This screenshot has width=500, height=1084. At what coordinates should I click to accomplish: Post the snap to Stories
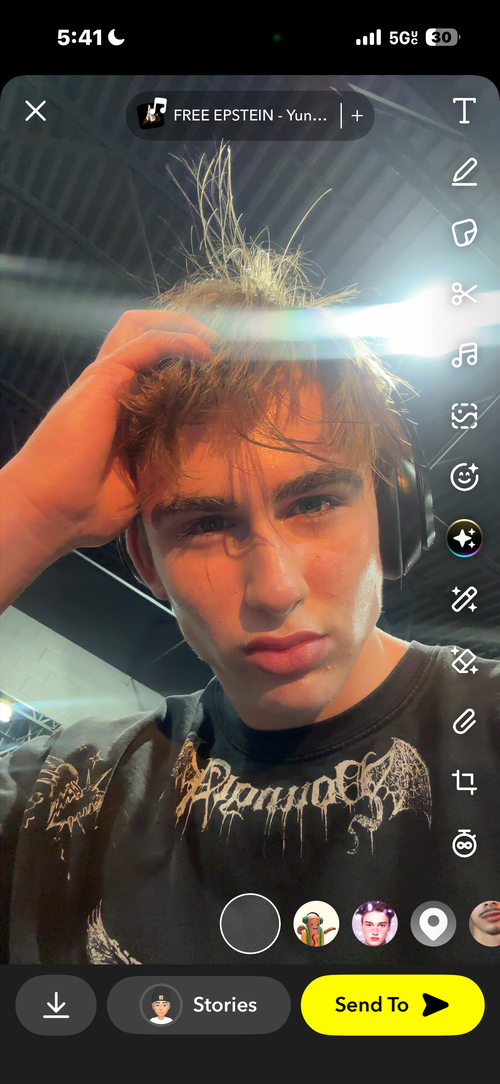pos(198,1004)
